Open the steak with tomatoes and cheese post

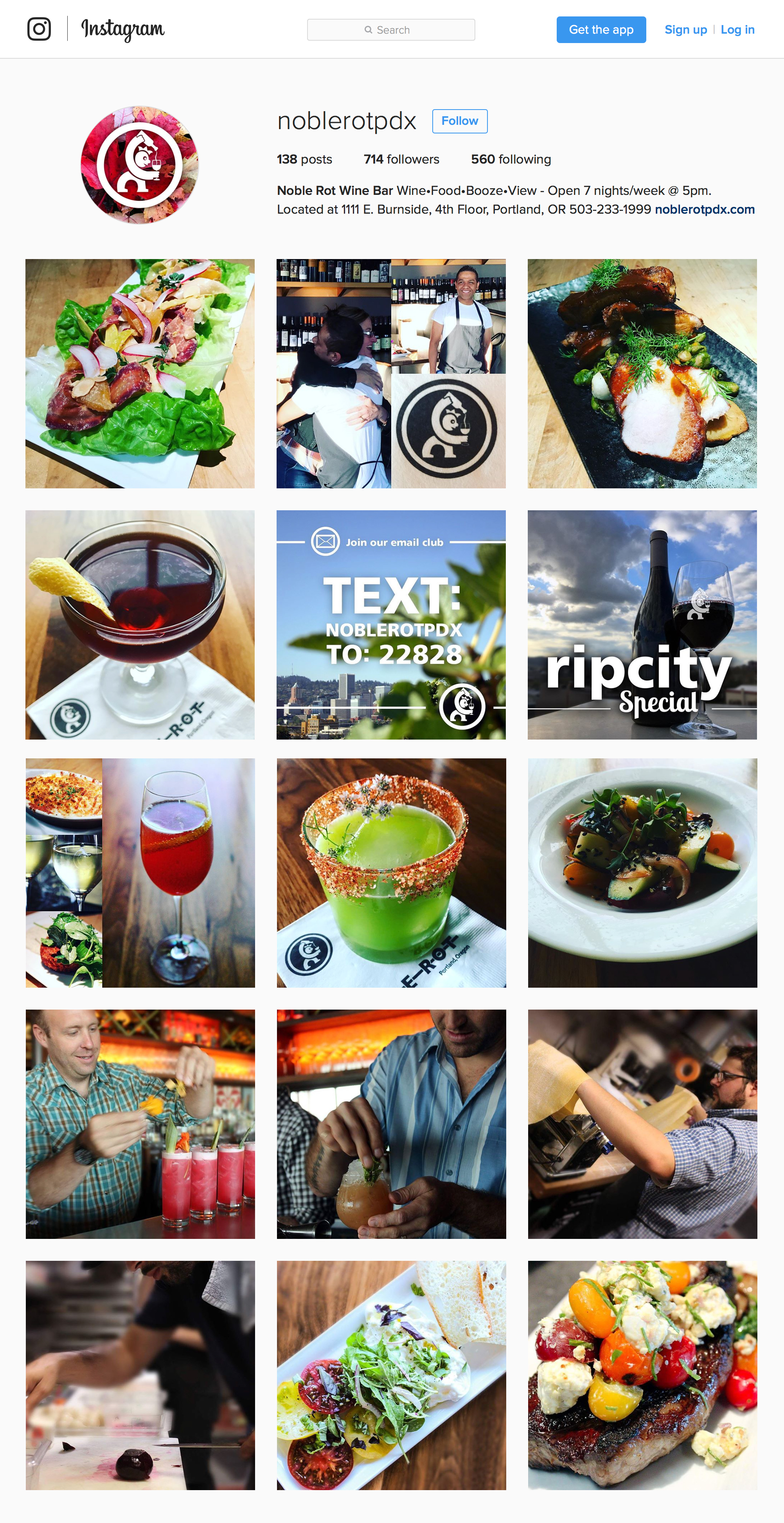point(642,1375)
